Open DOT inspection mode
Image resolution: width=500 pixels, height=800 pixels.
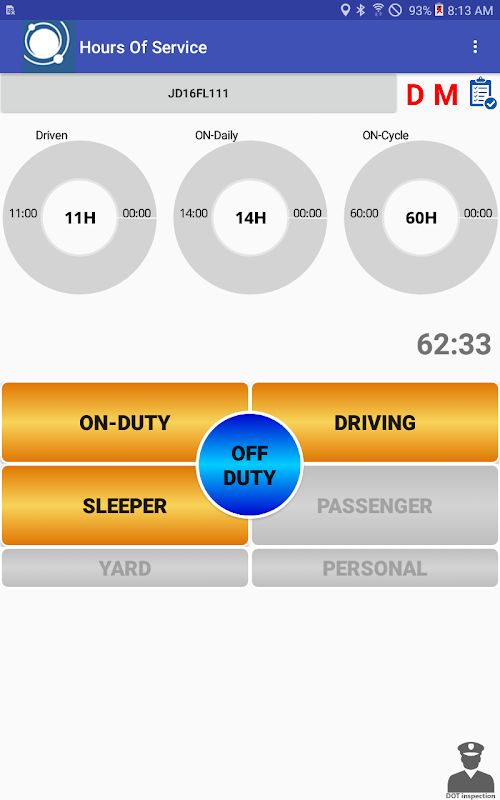470,770
